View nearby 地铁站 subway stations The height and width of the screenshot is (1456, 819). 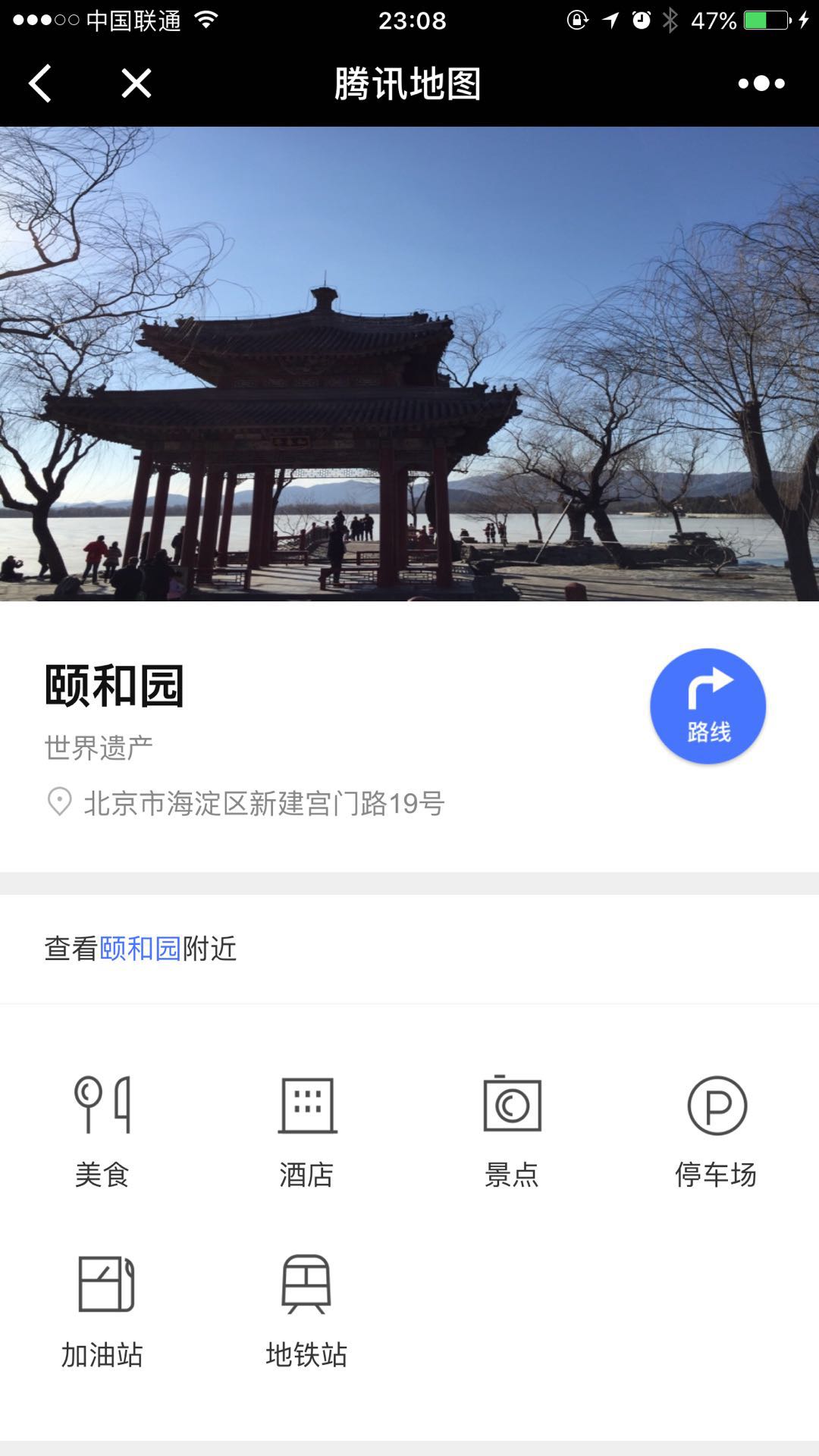click(x=307, y=1310)
